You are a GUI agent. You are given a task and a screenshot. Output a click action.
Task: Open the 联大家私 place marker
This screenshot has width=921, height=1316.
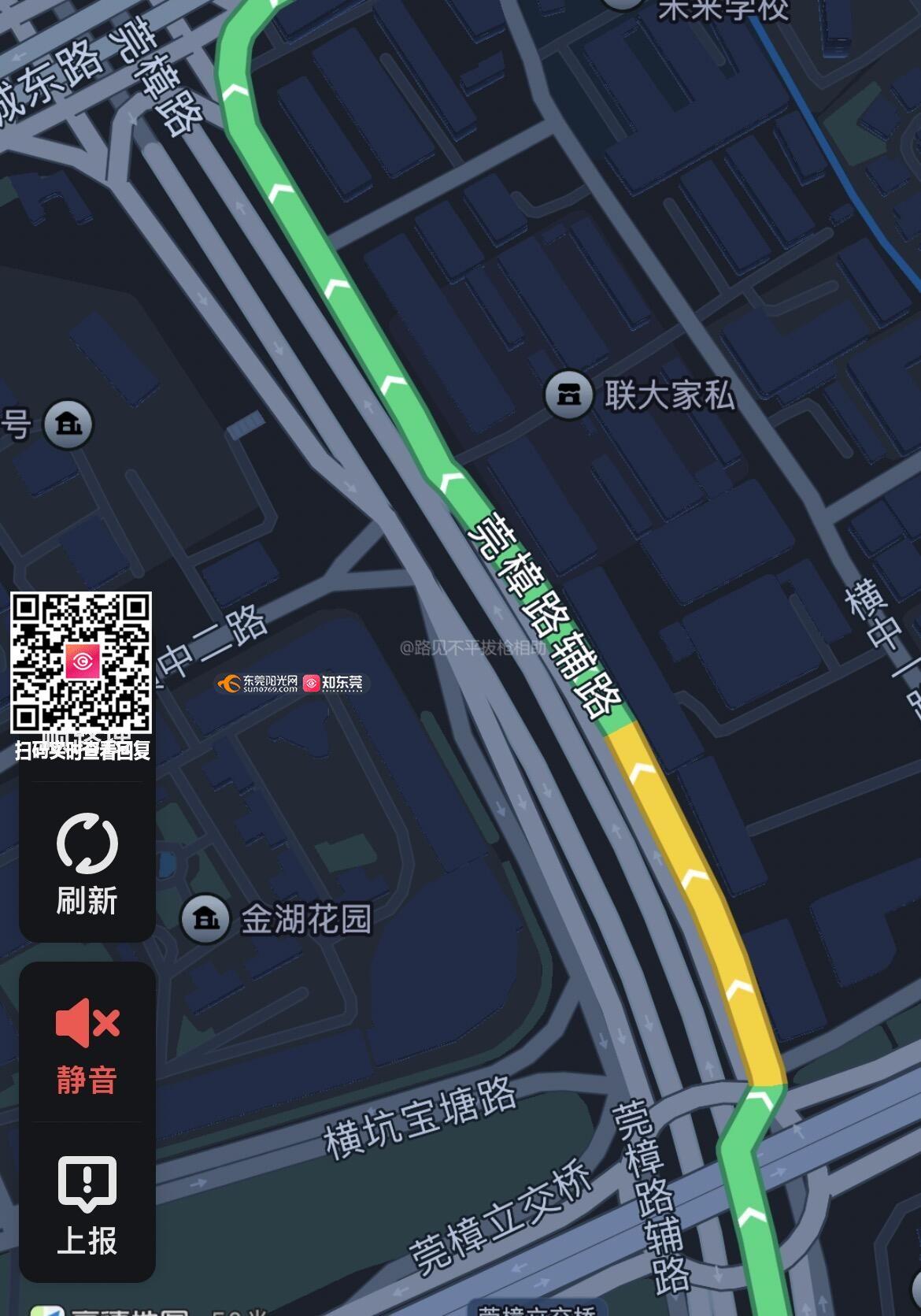568,394
